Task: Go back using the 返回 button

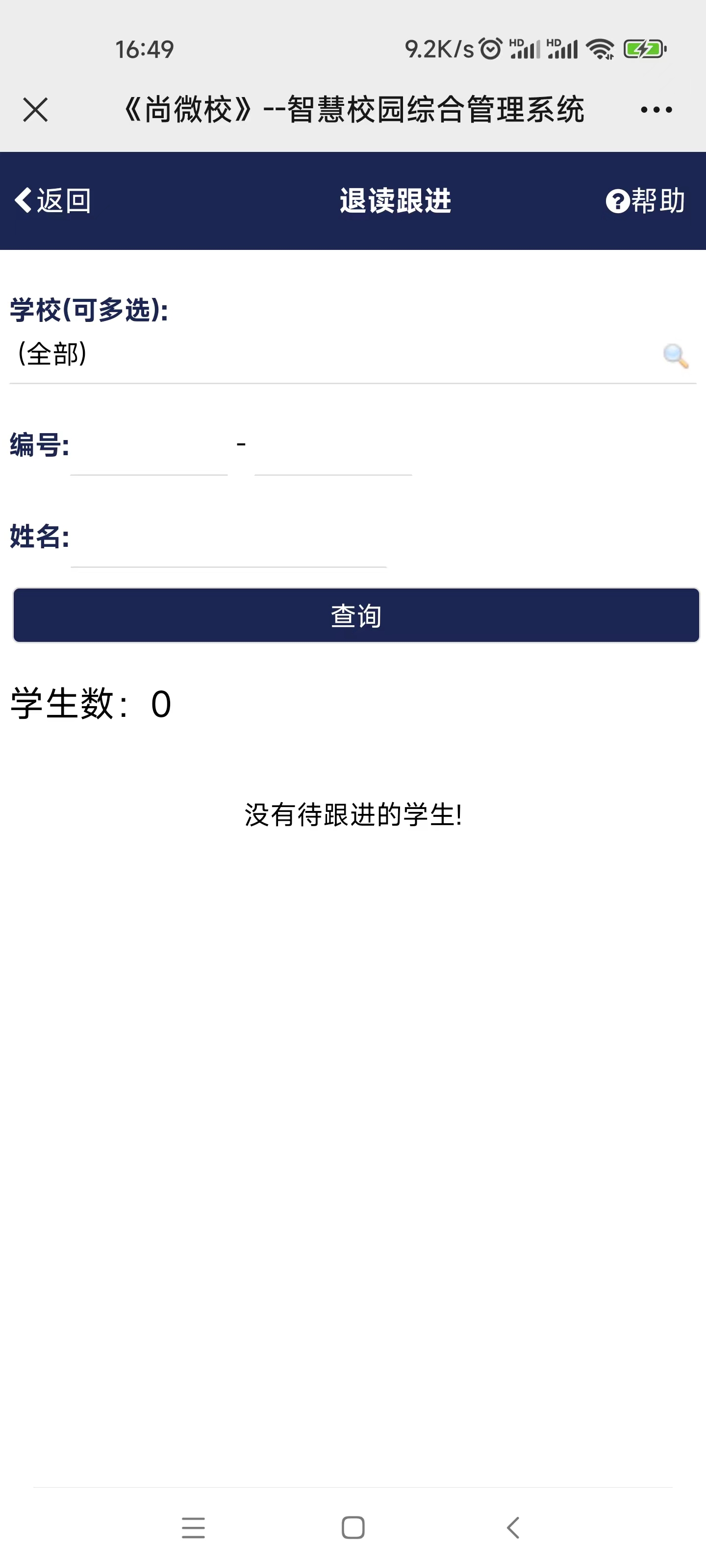Action: [53, 201]
